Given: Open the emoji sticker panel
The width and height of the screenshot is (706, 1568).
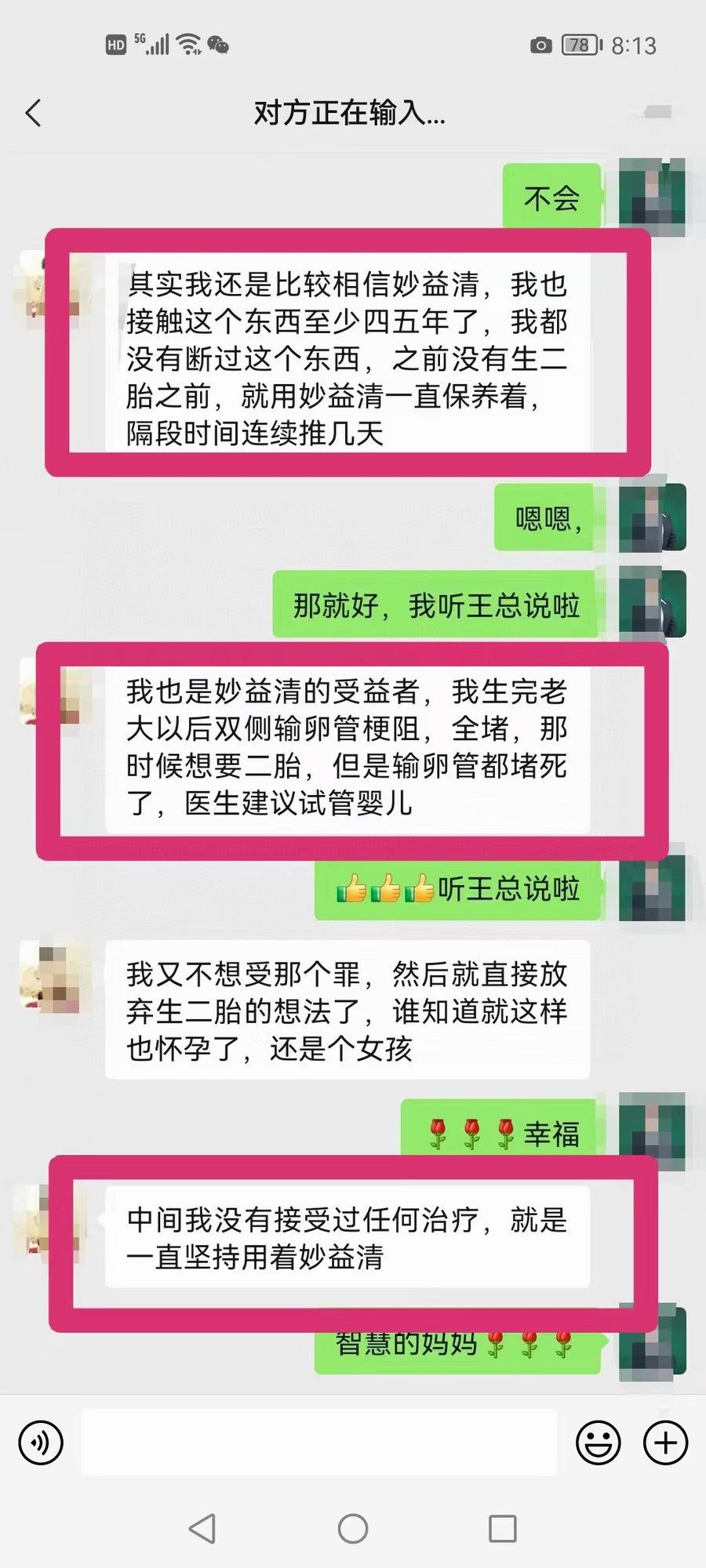Looking at the screenshot, I should coord(598,1442).
